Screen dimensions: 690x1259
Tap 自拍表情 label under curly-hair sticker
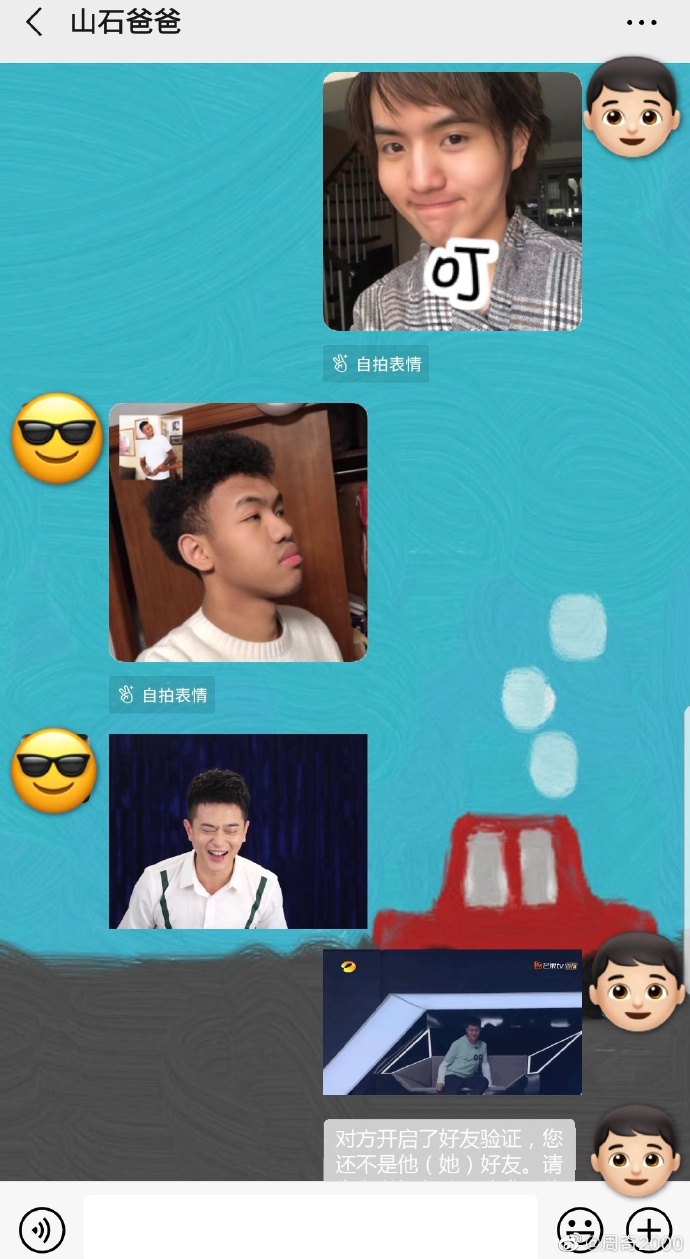coord(162,695)
